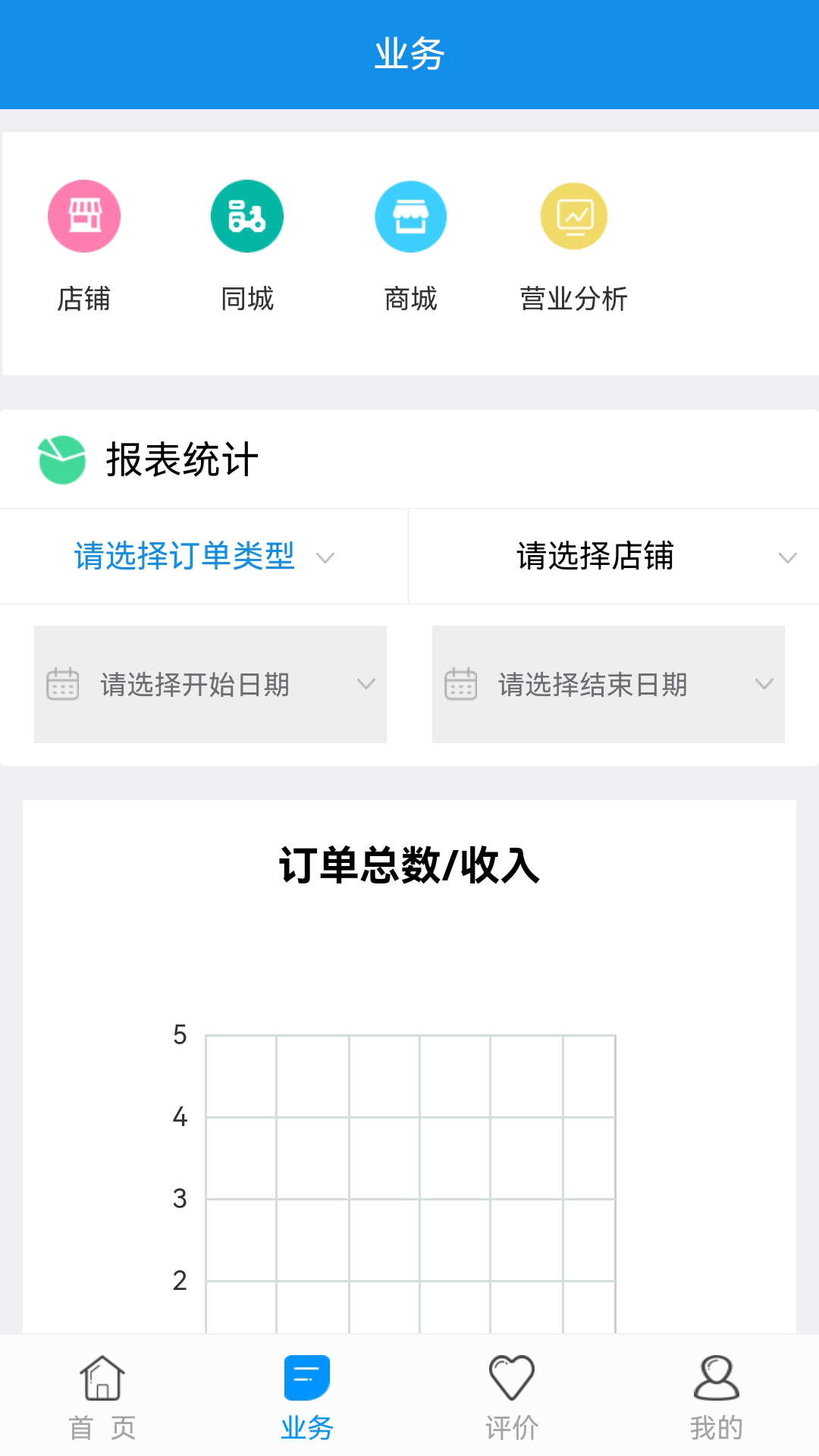Expand the 请选择订单类型 order type dropdown
The width and height of the screenshot is (819, 1456).
click(x=204, y=557)
